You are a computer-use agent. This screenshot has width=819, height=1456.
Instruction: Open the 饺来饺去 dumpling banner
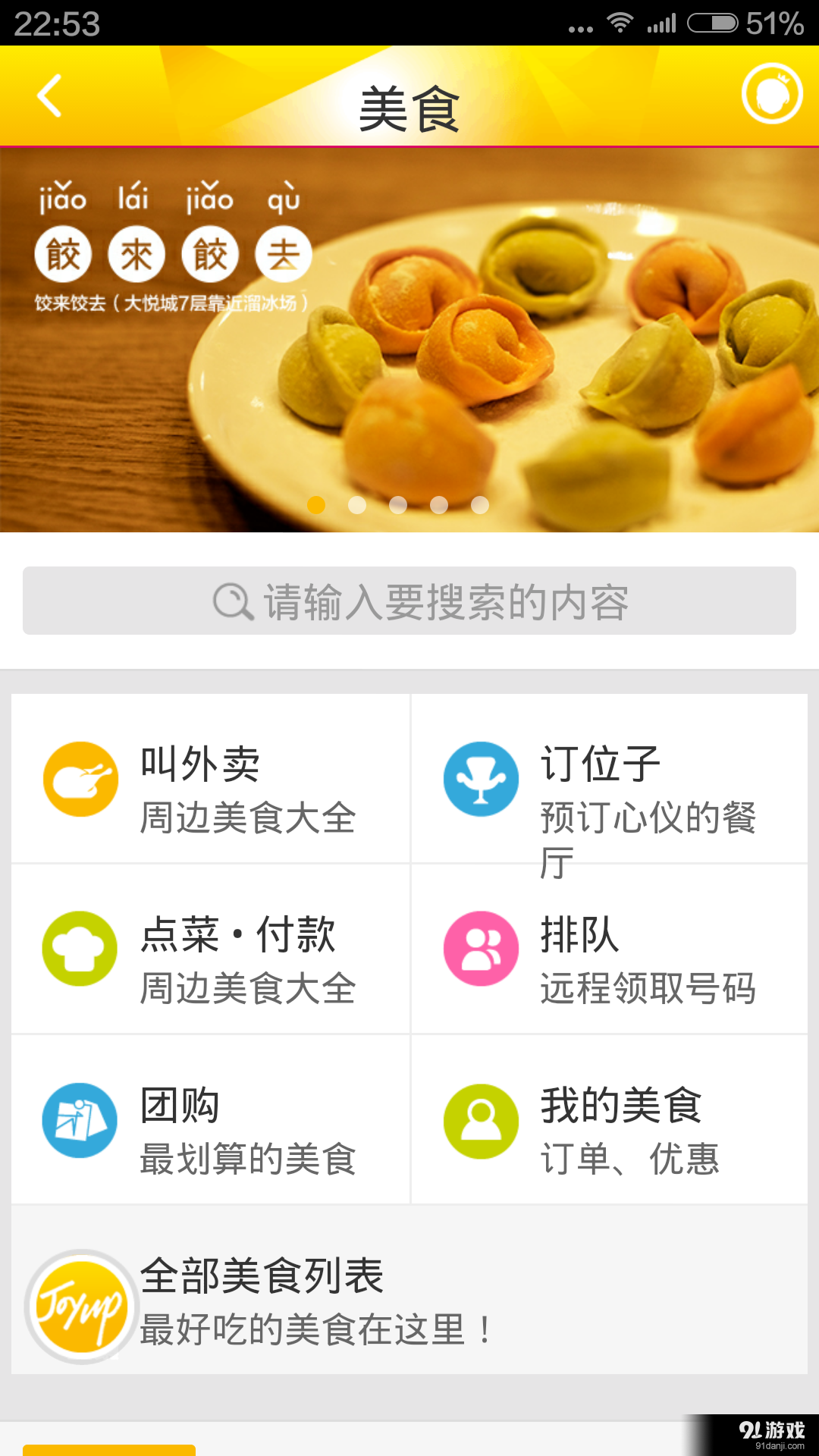click(x=409, y=334)
